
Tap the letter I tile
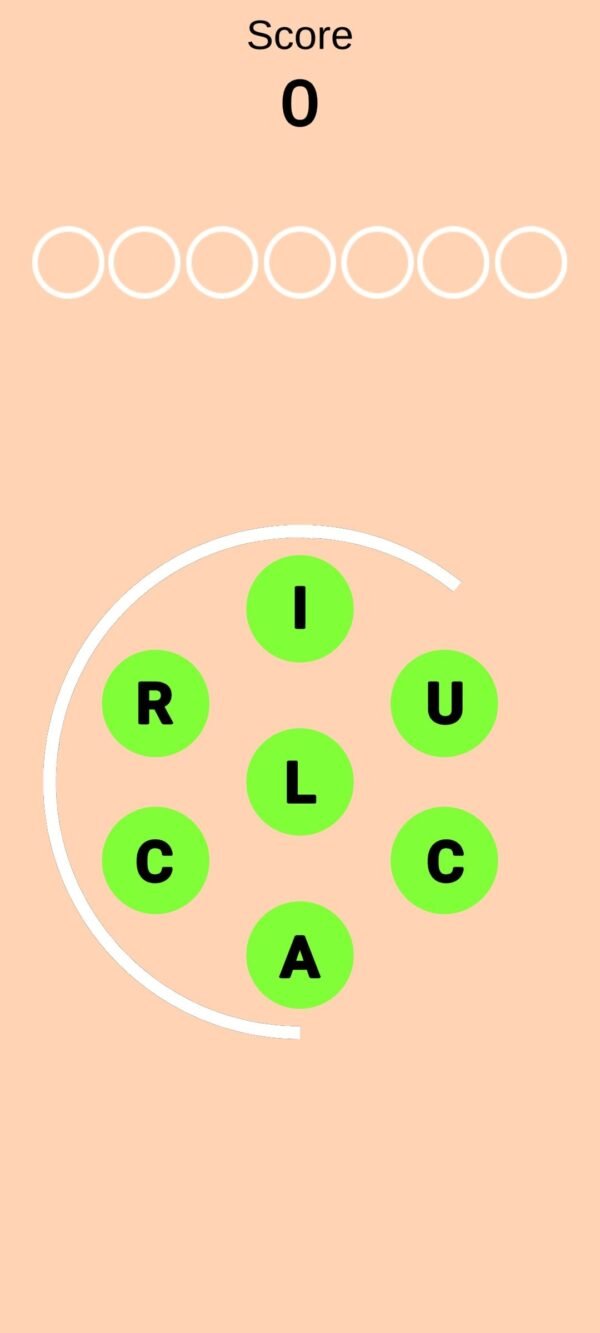click(299, 608)
